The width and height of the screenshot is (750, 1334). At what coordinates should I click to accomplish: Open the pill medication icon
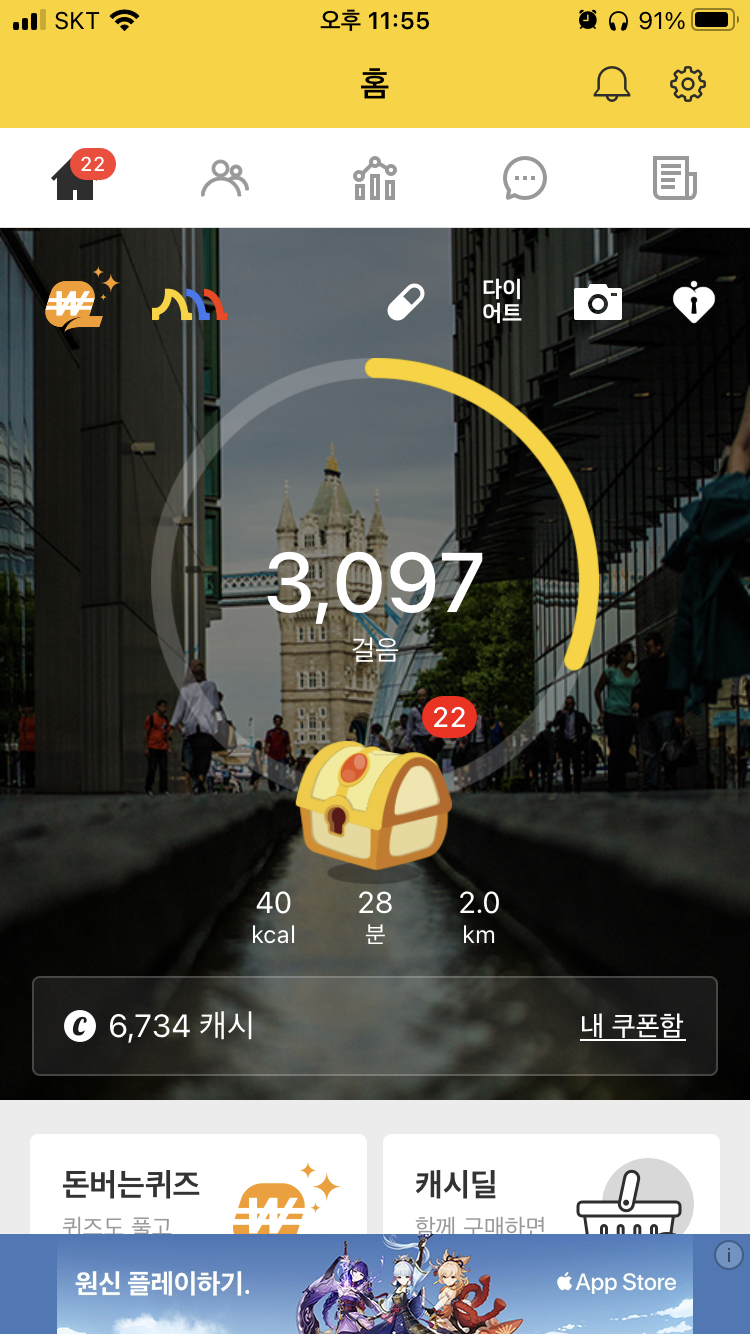pos(406,302)
